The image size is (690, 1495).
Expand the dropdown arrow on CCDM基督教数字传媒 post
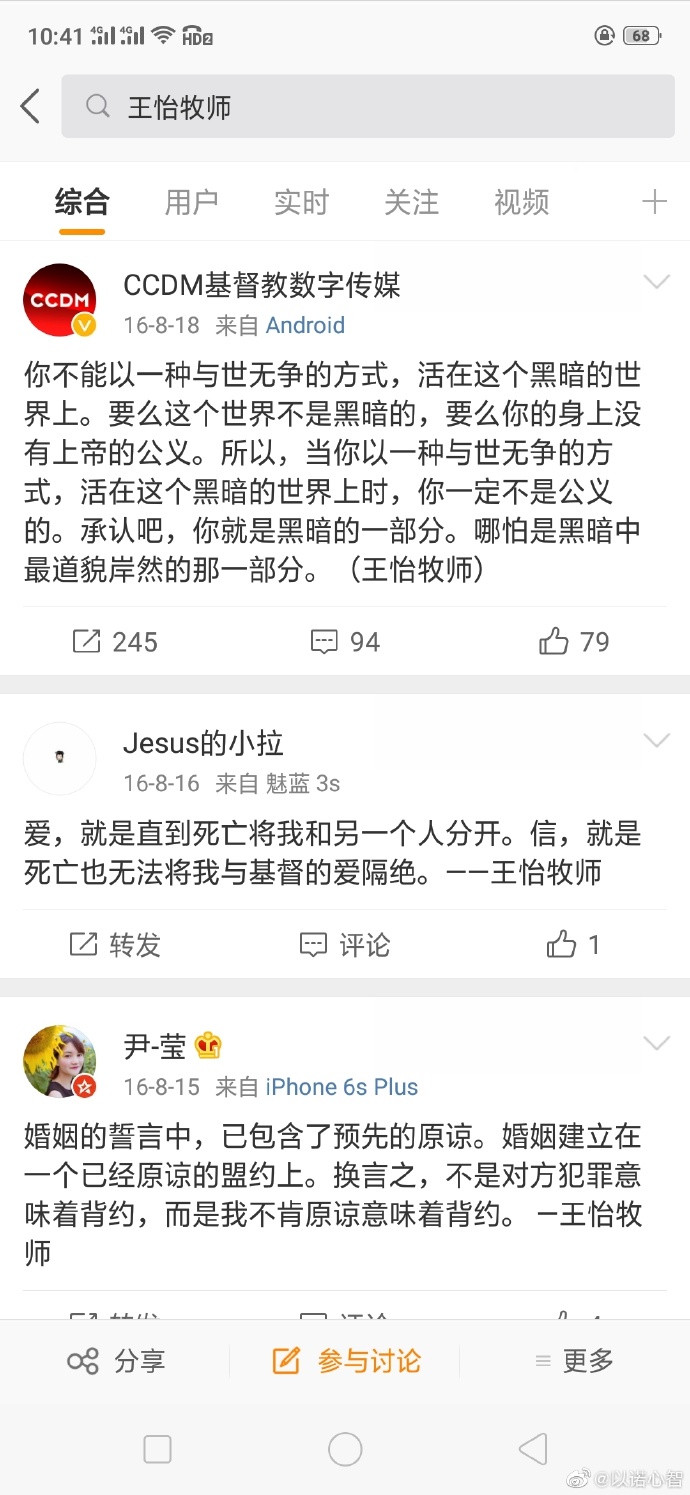click(656, 282)
